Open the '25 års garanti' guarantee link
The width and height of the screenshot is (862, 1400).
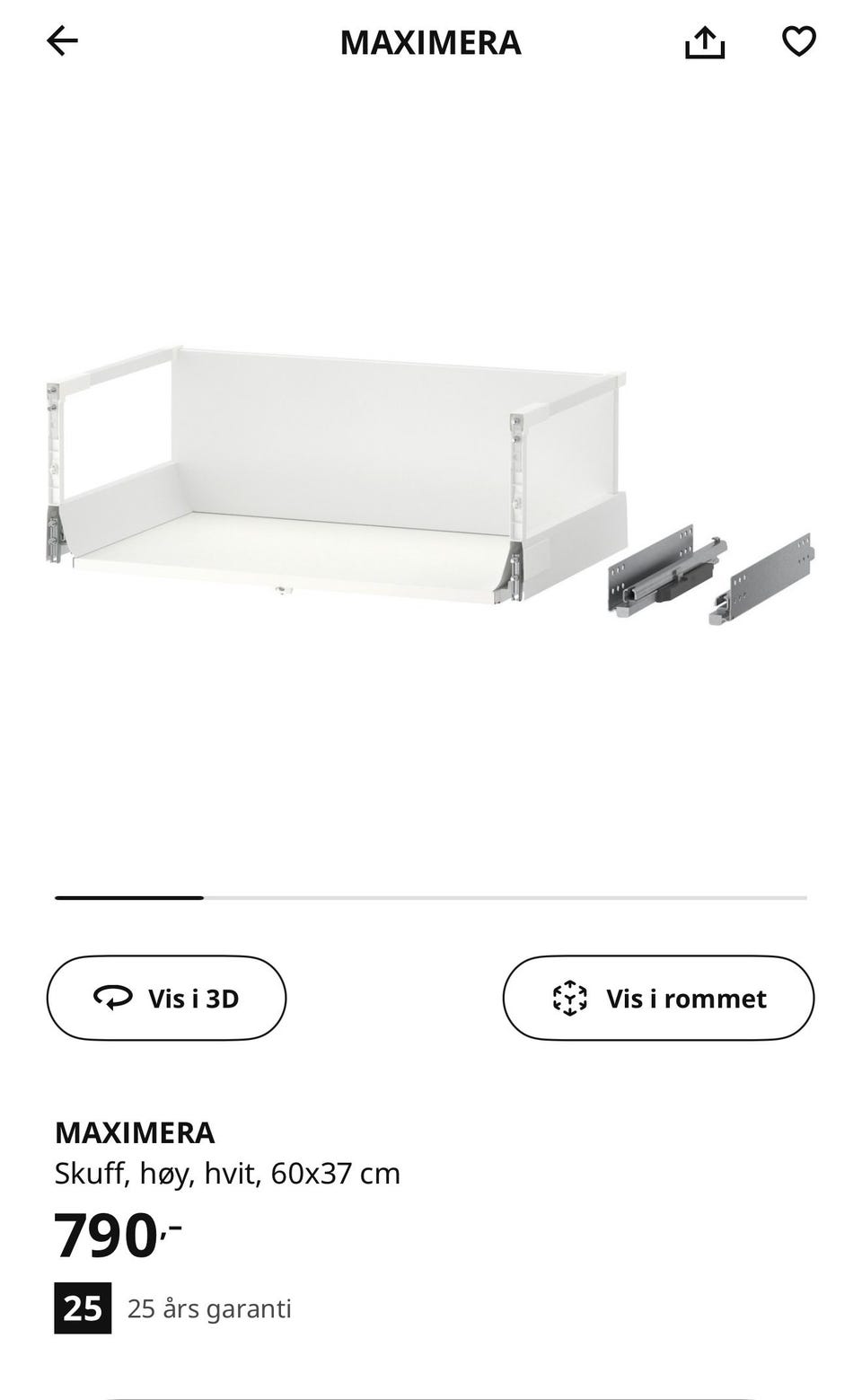point(210,1308)
